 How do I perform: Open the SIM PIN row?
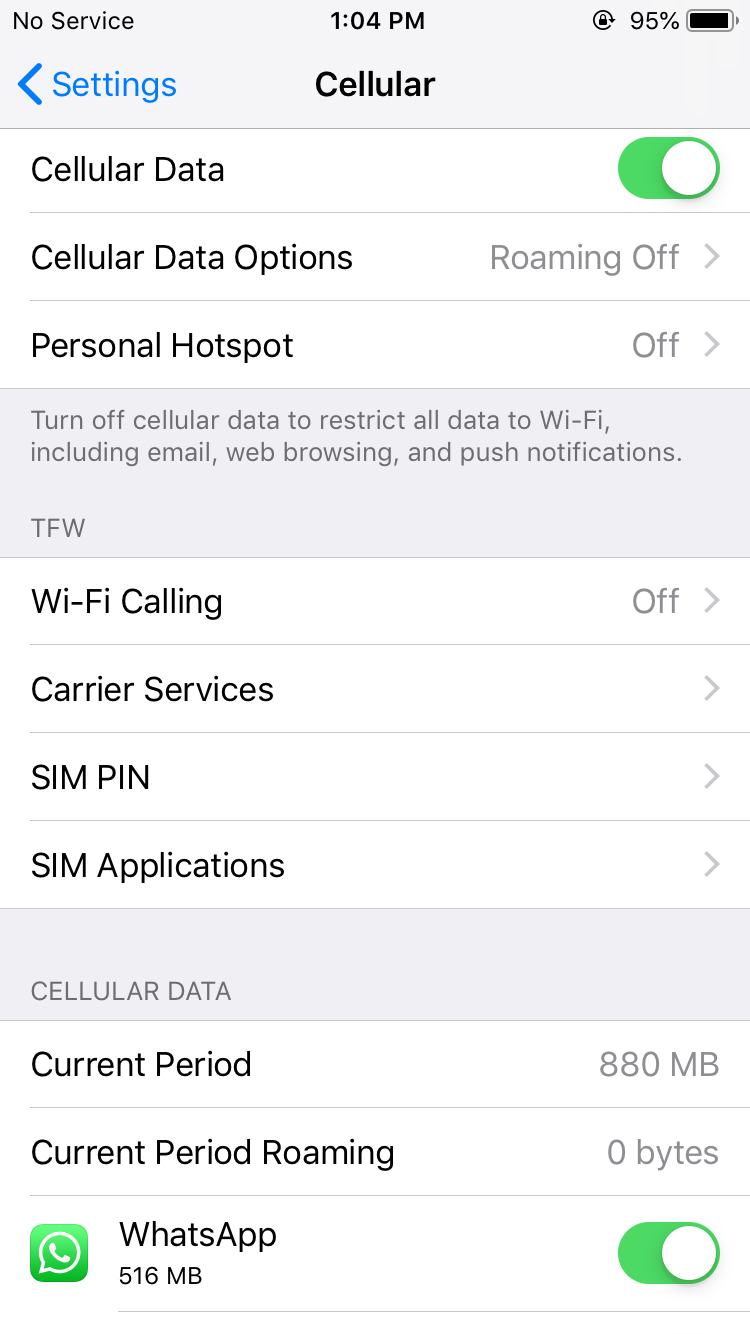click(x=375, y=777)
